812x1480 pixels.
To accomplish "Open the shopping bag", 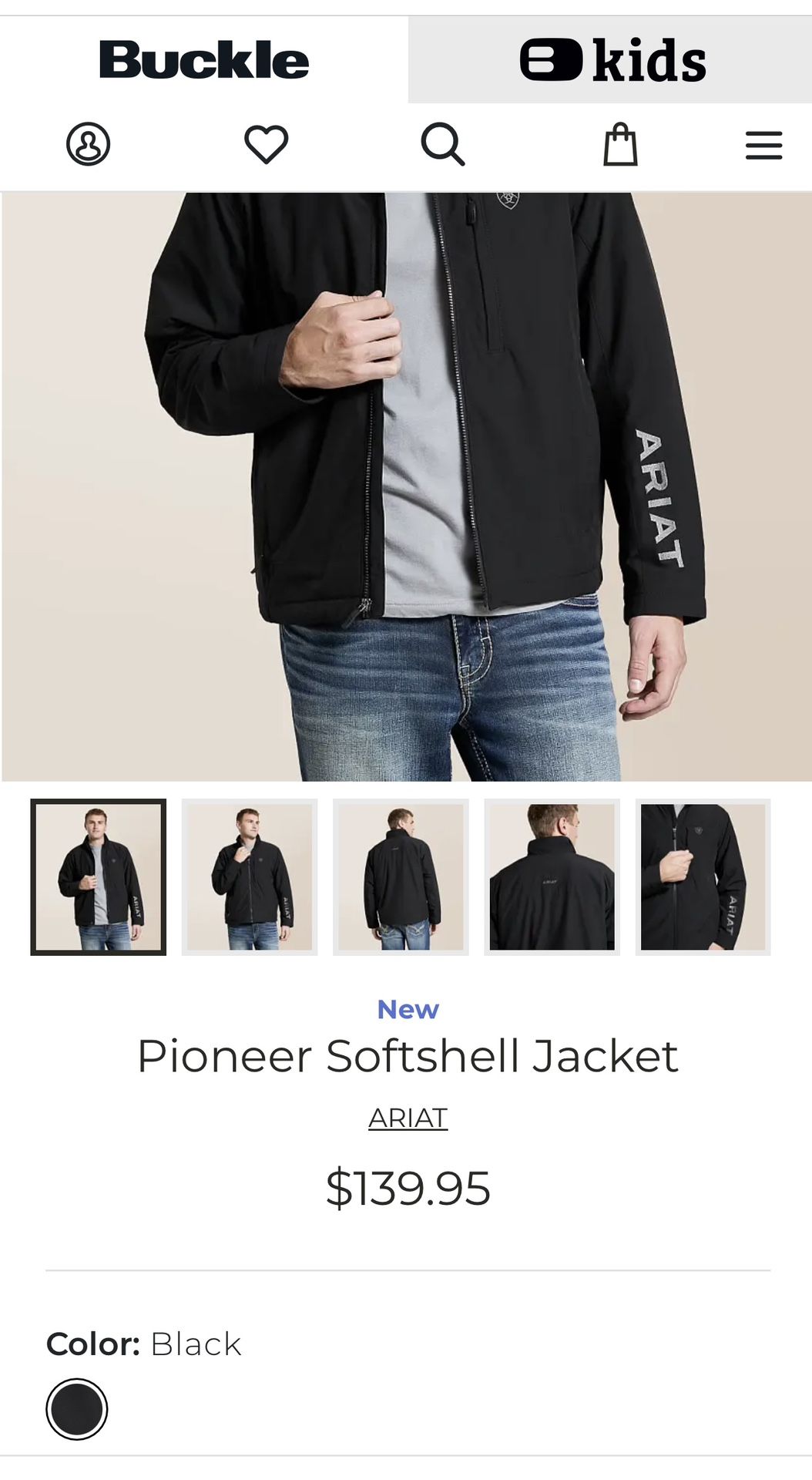I will click(x=620, y=144).
